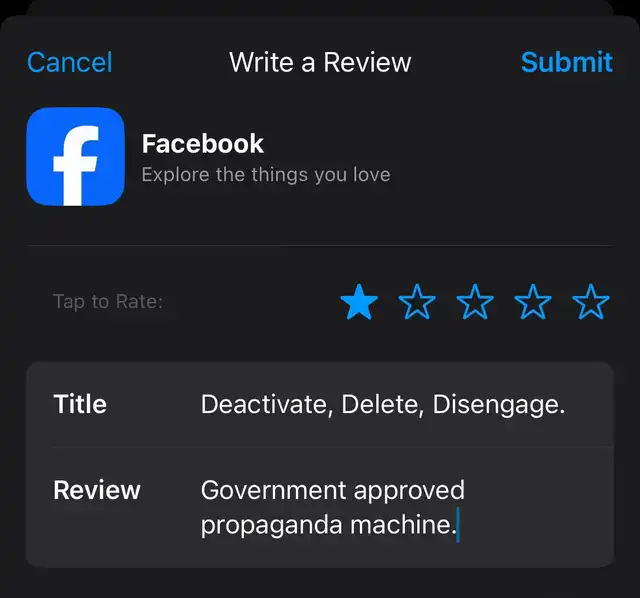Select the fourth rating star

click(533, 302)
